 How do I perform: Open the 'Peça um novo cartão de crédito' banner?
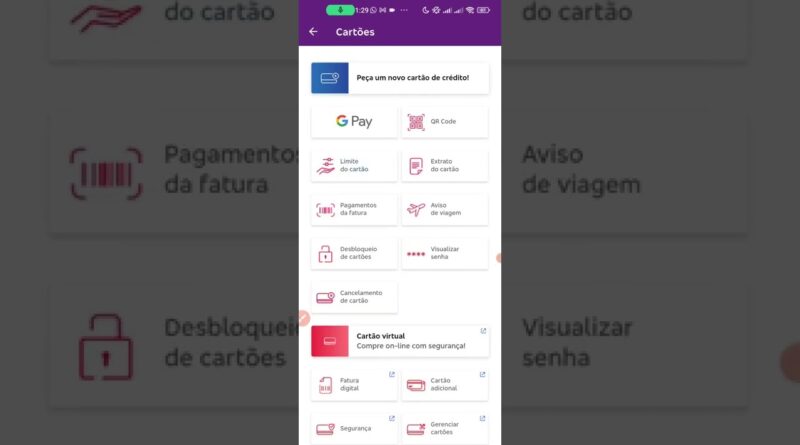click(400, 78)
